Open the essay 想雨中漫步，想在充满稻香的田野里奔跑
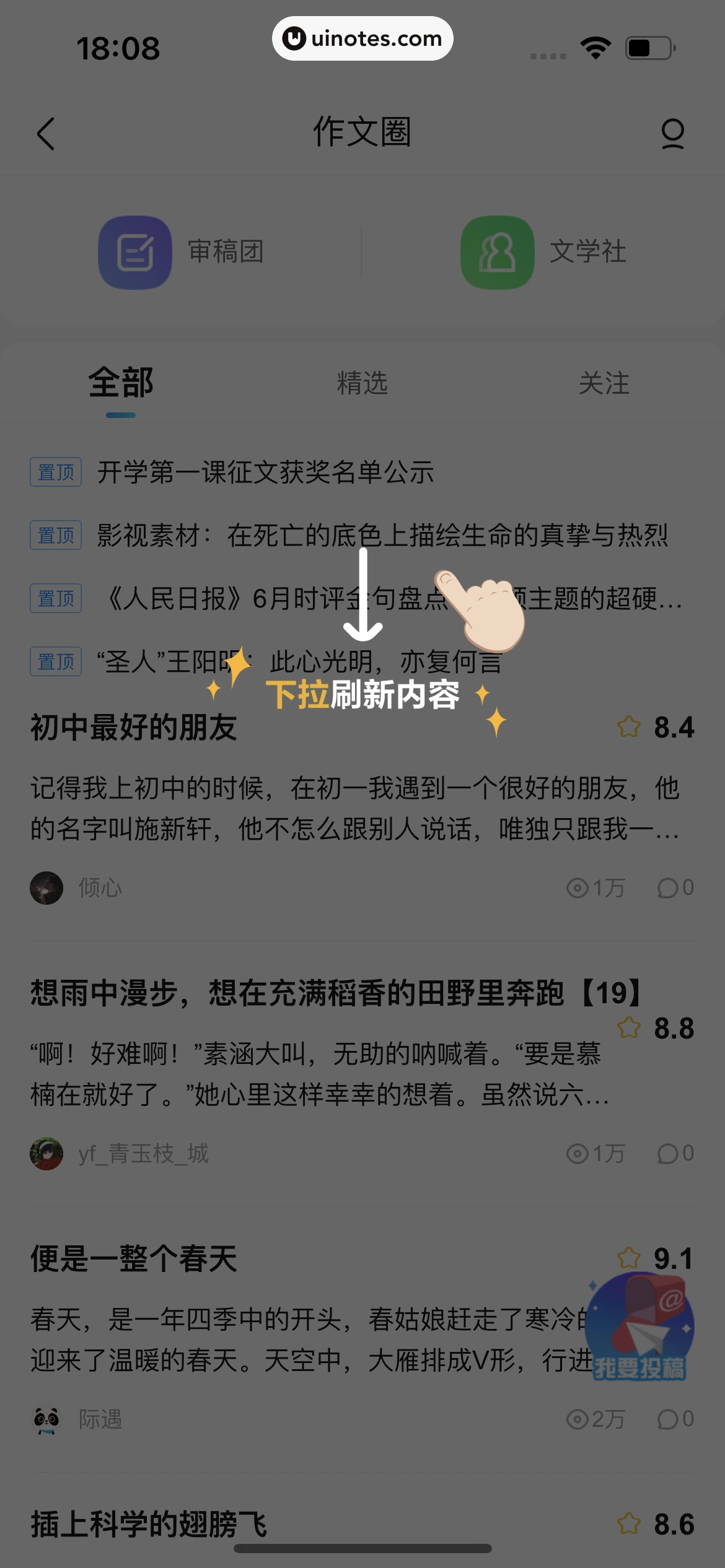725x1568 pixels. click(335, 993)
